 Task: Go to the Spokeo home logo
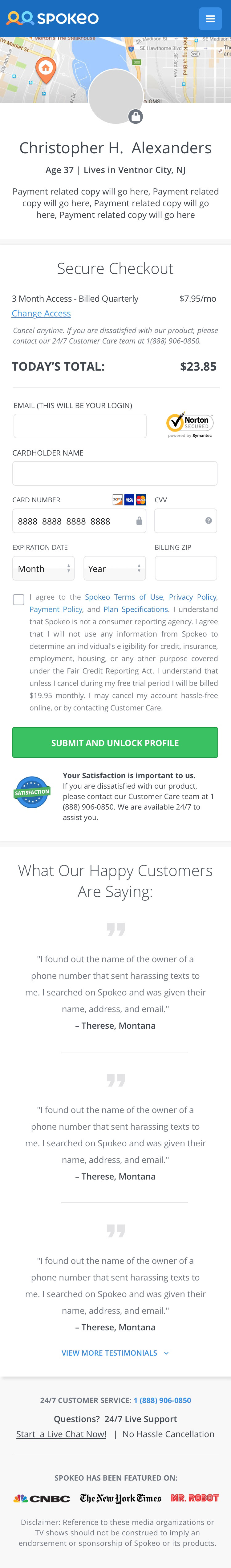pos(52,18)
